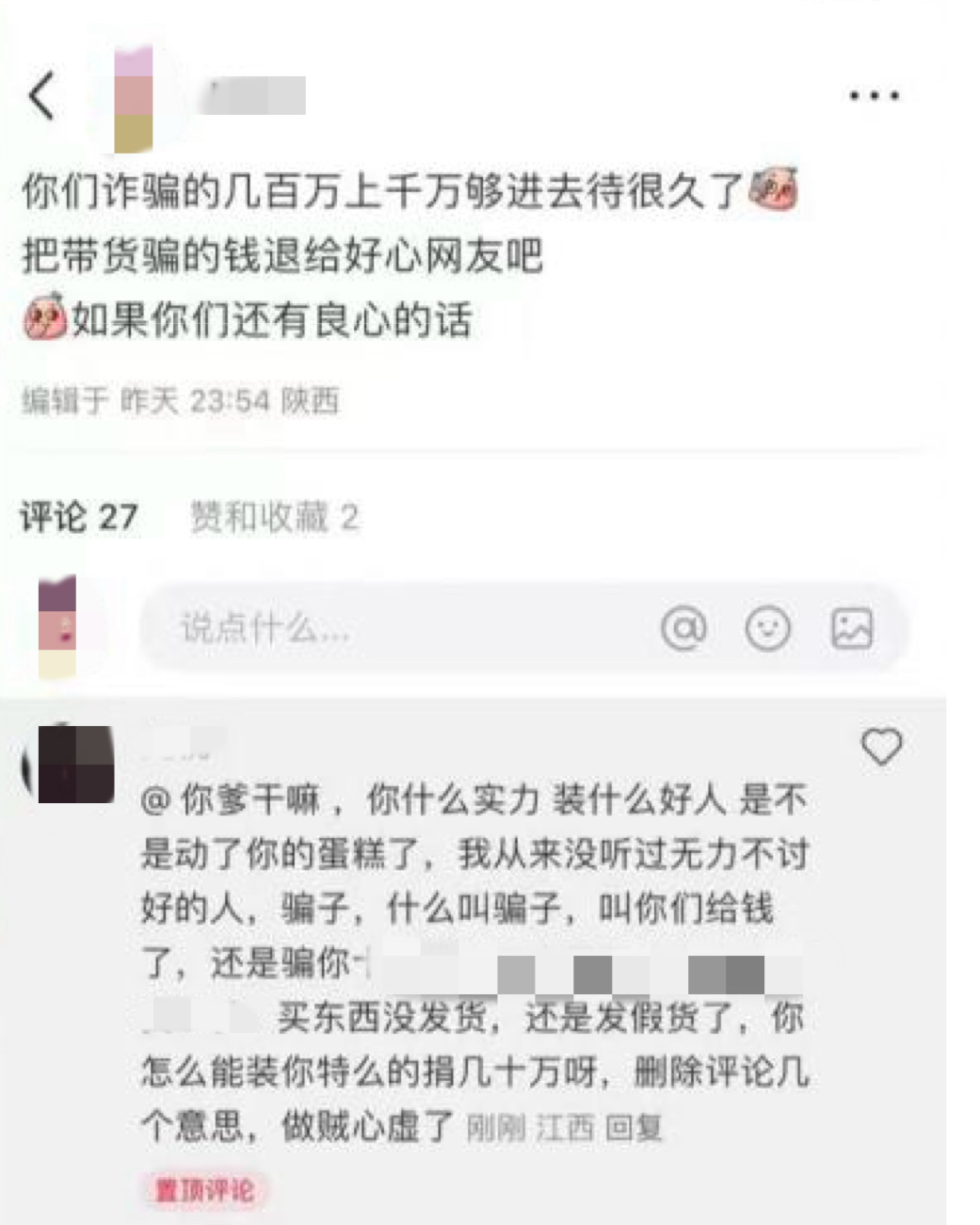Viewport: 980px width, 1225px height.
Task: Attach an image to your comment
Action: click(851, 628)
